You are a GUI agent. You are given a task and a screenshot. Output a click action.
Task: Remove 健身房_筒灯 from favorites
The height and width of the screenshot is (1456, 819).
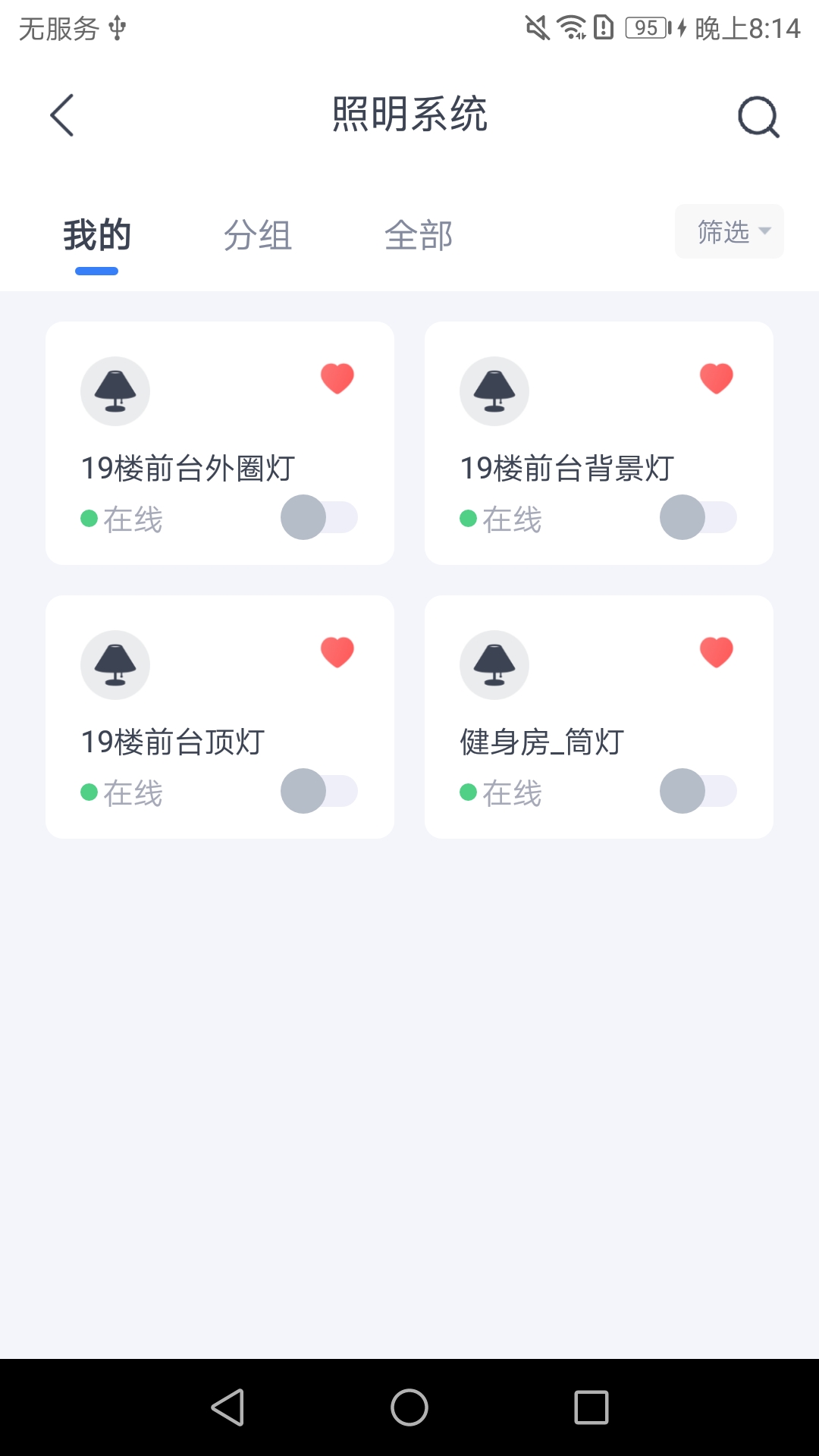click(x=717, y=651)
